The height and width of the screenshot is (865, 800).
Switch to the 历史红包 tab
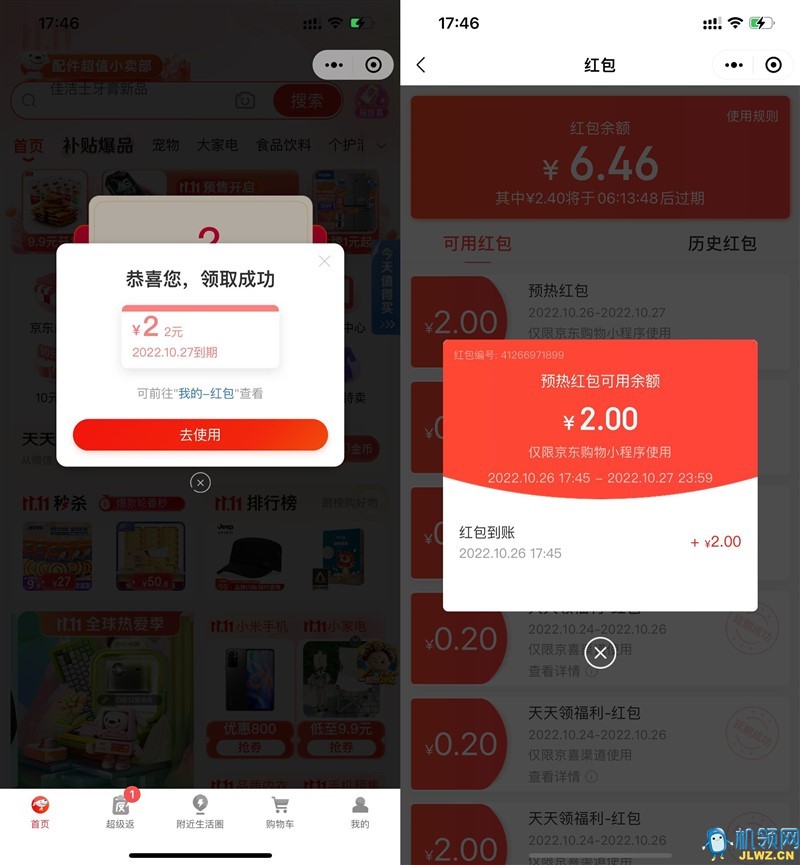pyautogui.click(x=721, y=243)
